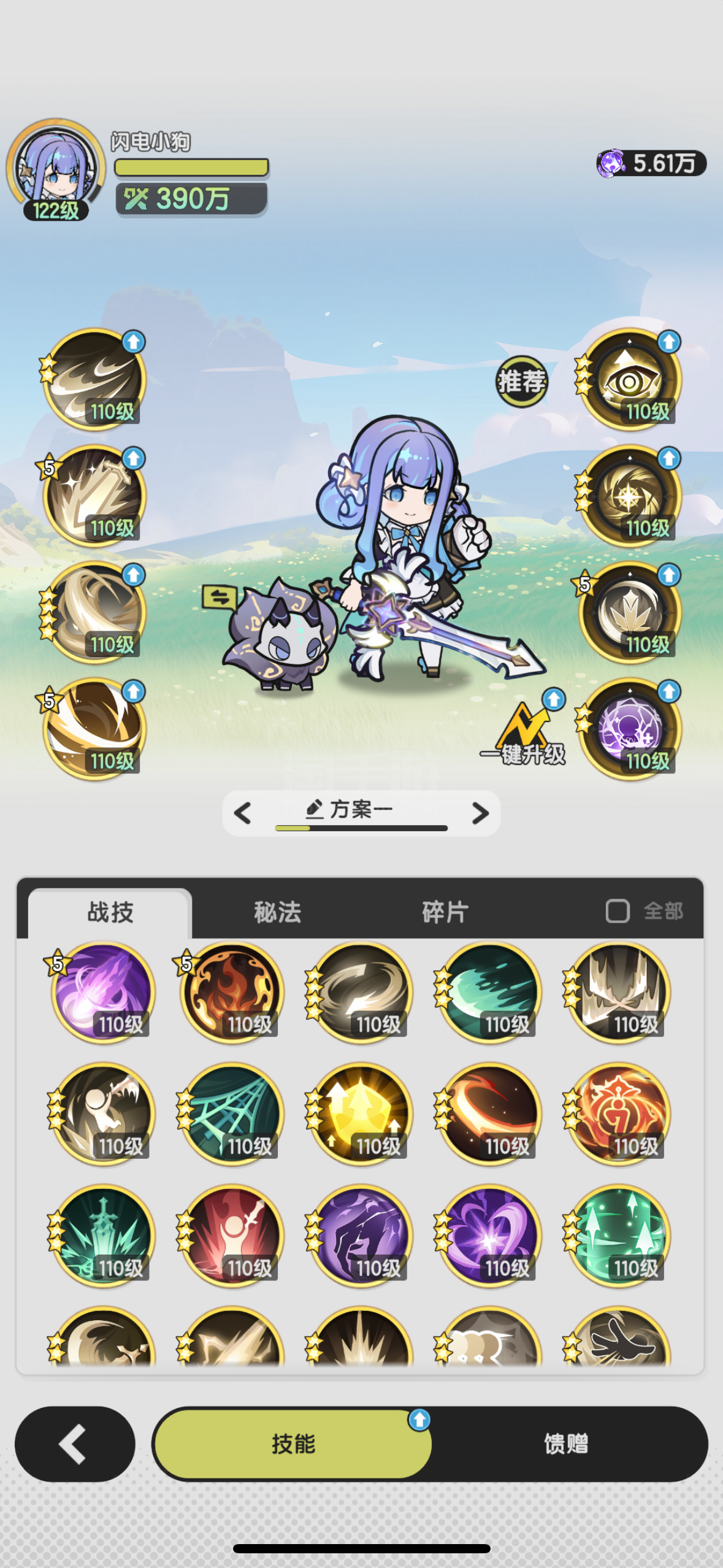Select the green spider web skill
Viewport: 723px width, 1568px height.
point(232,1113)
